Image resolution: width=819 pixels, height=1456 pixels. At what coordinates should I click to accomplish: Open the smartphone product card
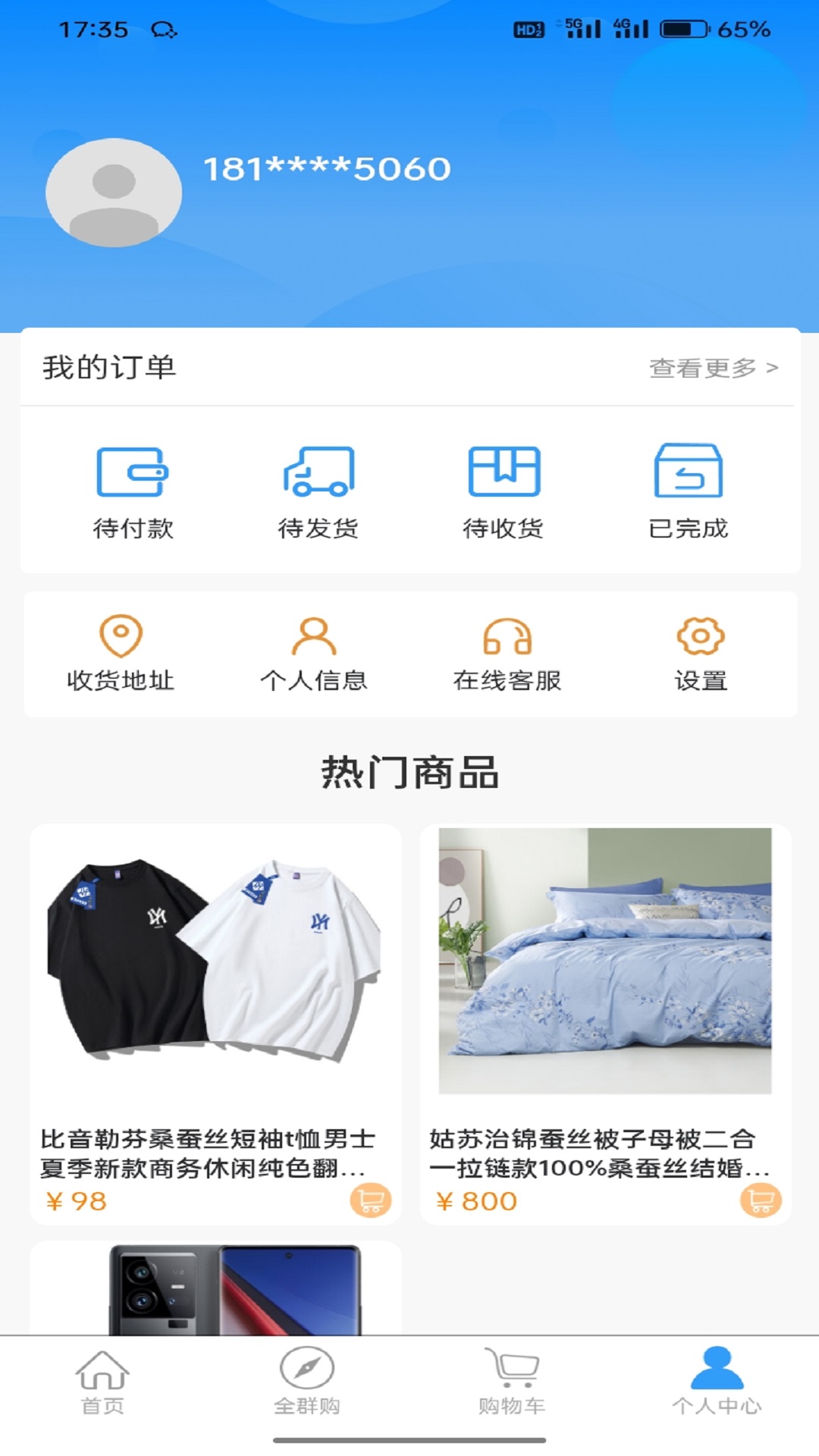[x=215, y=1288]
